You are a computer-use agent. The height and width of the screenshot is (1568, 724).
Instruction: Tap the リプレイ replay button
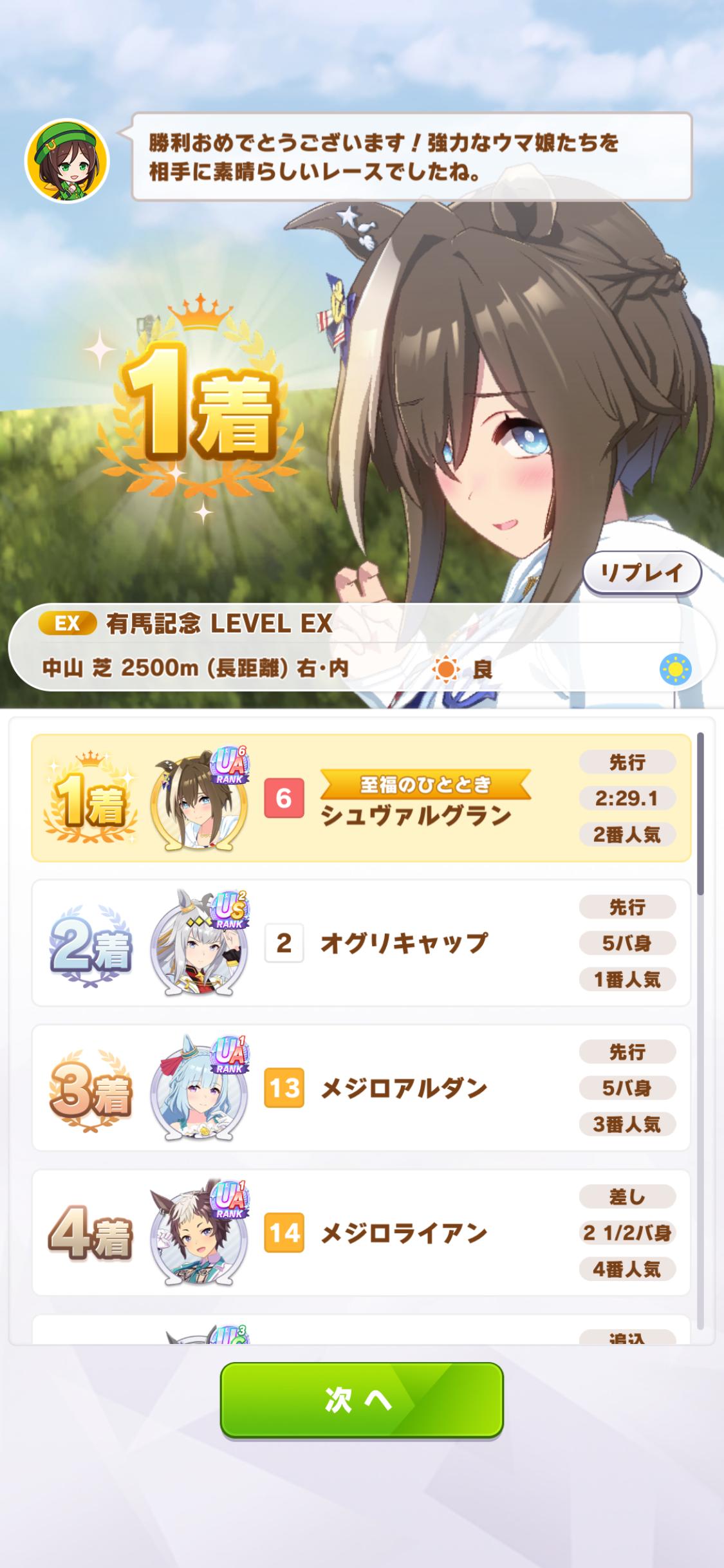point(641,572)
